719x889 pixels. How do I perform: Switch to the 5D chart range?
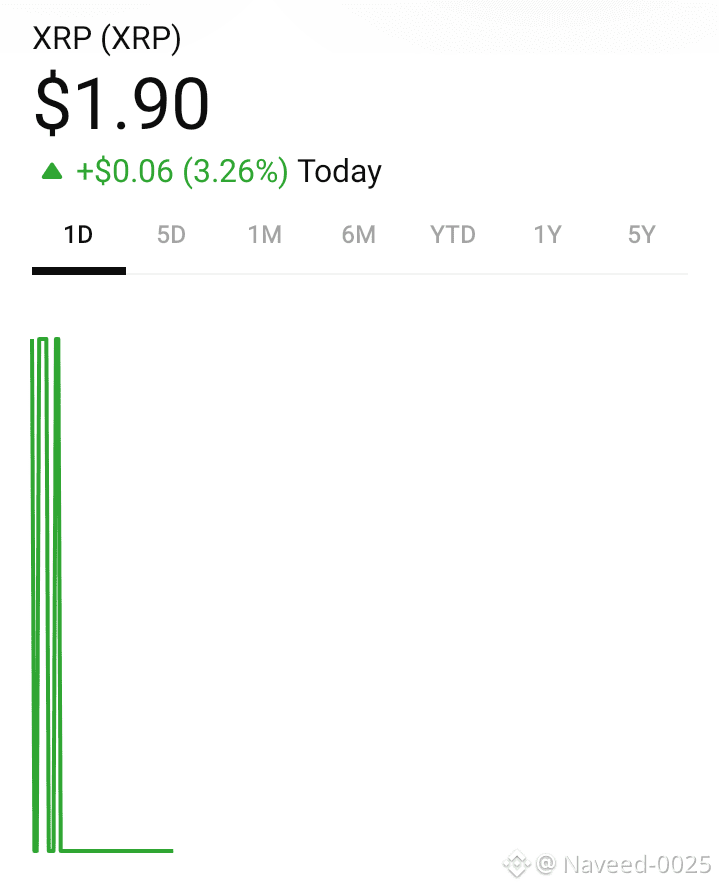point(171,235)
